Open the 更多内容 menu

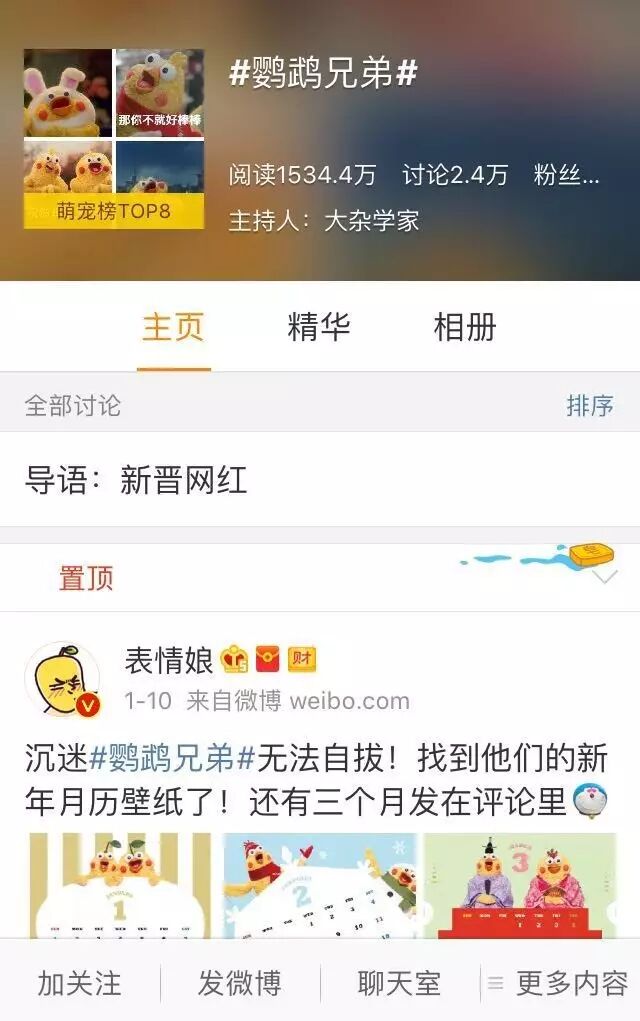coord(558,983)
